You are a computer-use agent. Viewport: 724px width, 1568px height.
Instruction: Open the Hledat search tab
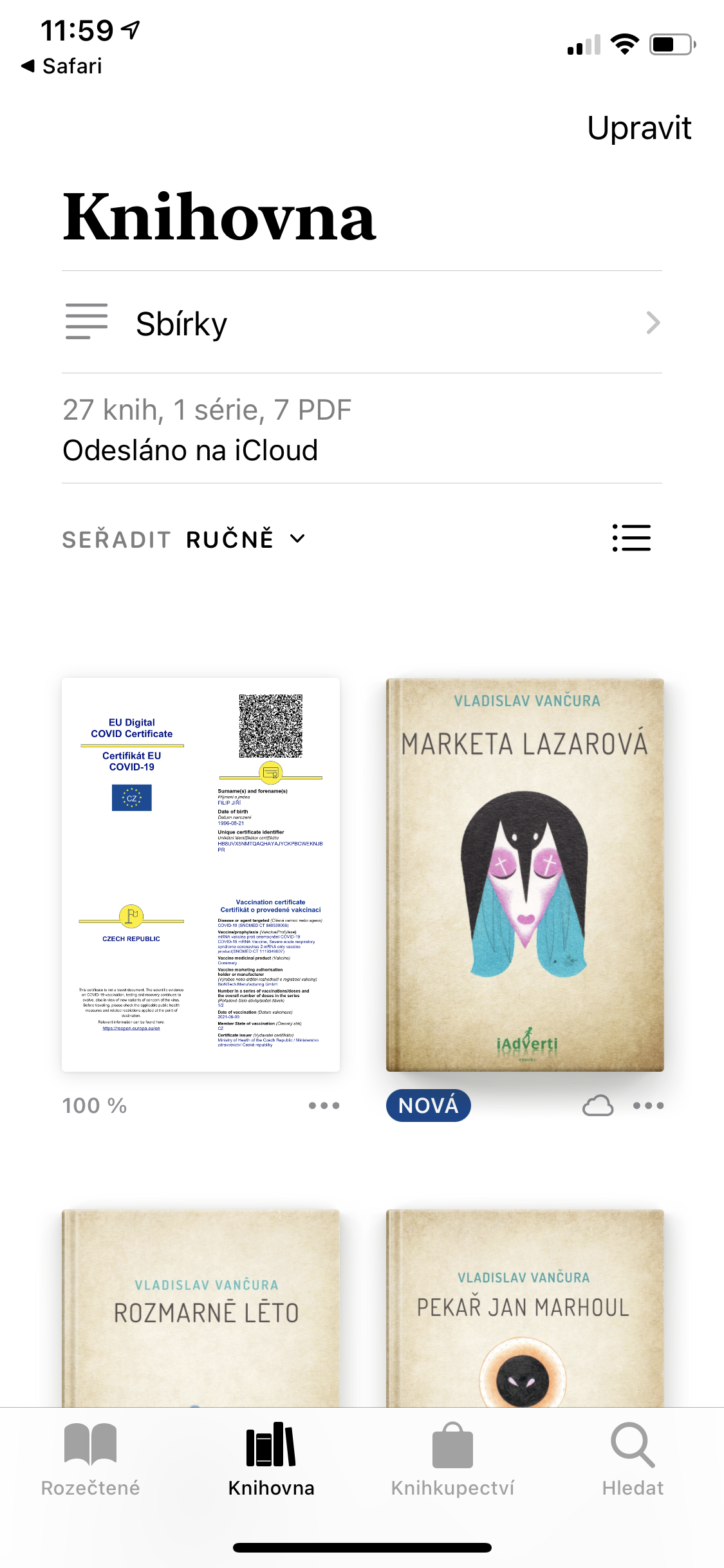pyautogui.click(x=633, y=1459)
